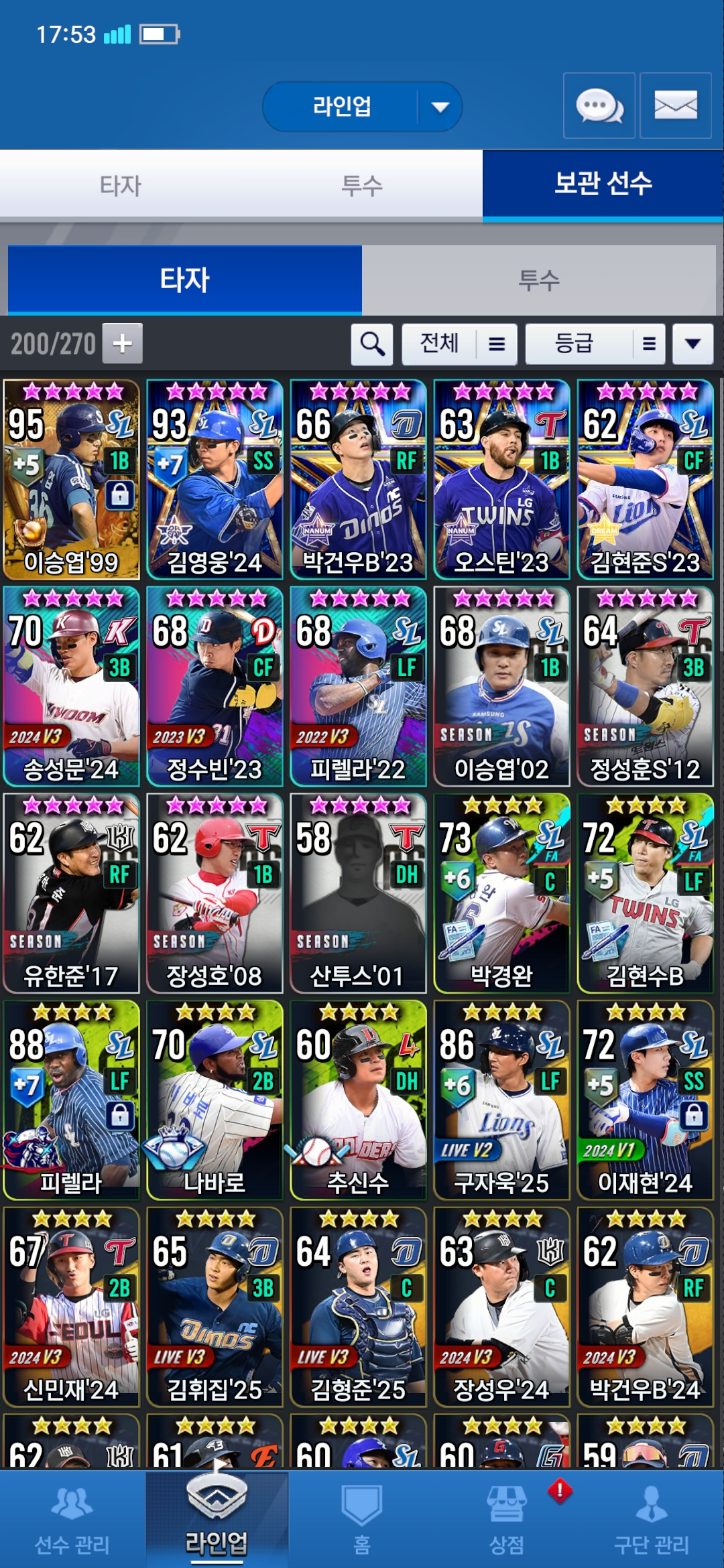Open the 라인업 dropdown at the top
This screenshot has height=1568, width=724.
[x=362, y=107]
